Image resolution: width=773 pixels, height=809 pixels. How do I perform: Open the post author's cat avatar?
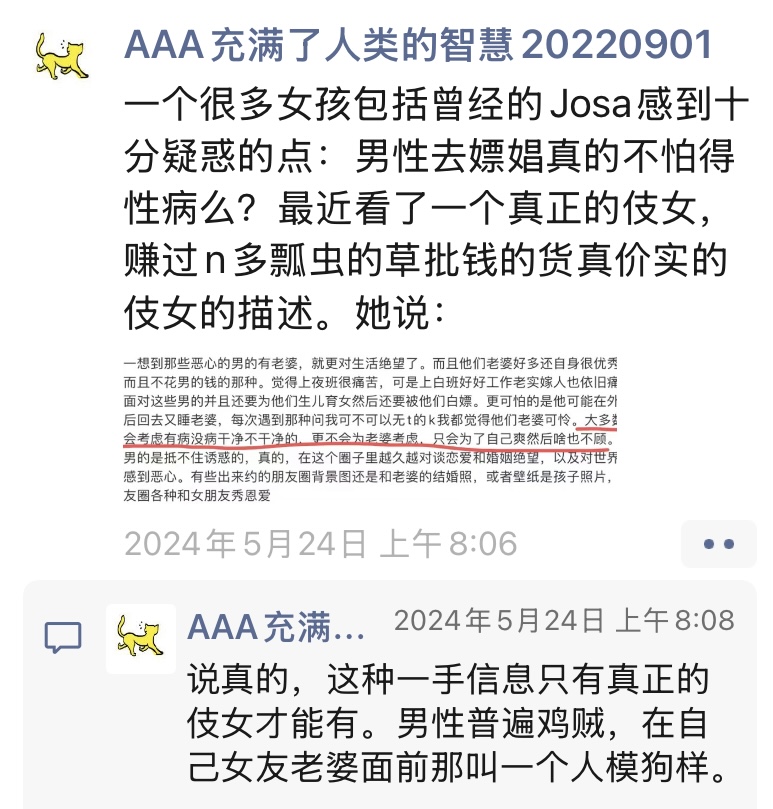click(x=62, y=56)
